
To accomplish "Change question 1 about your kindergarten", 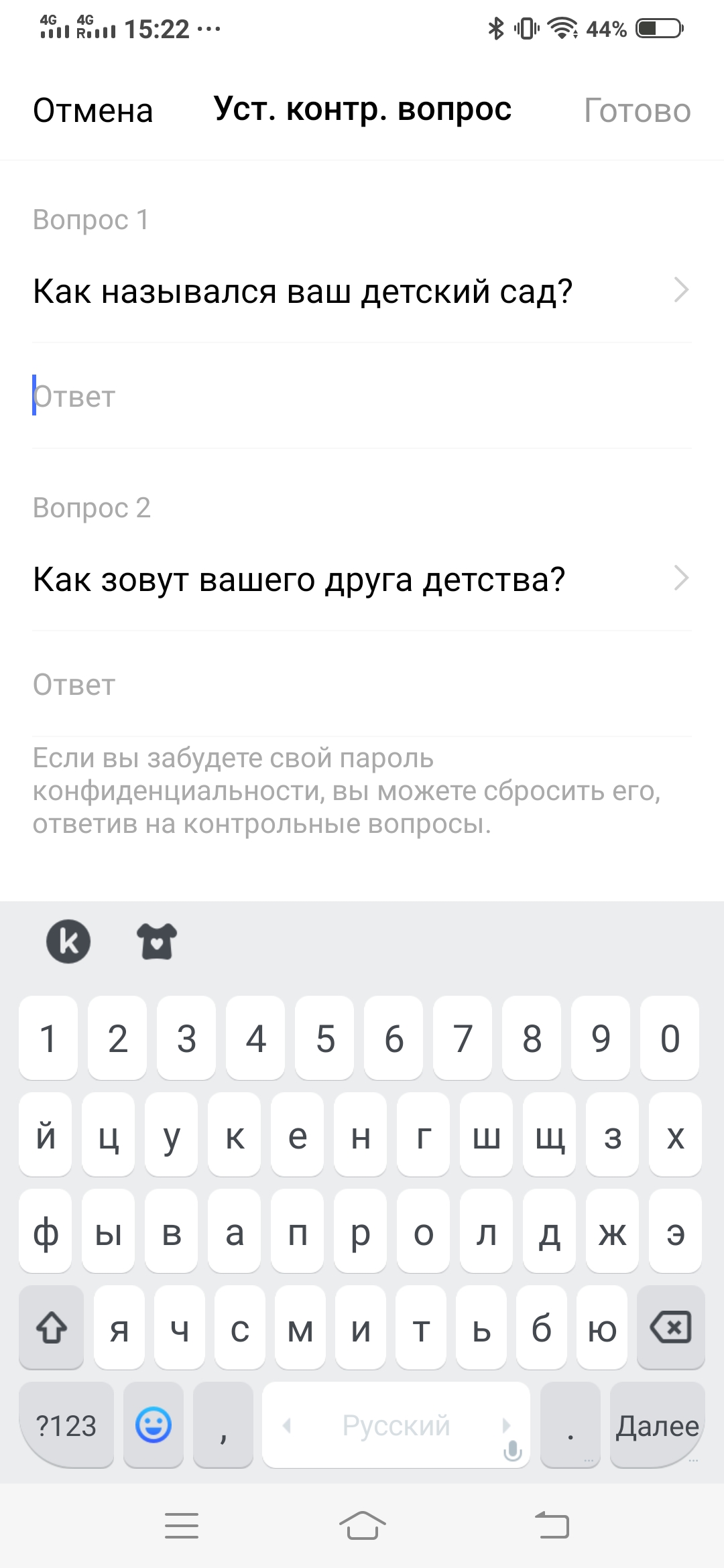I will click(x=362, y=291).
